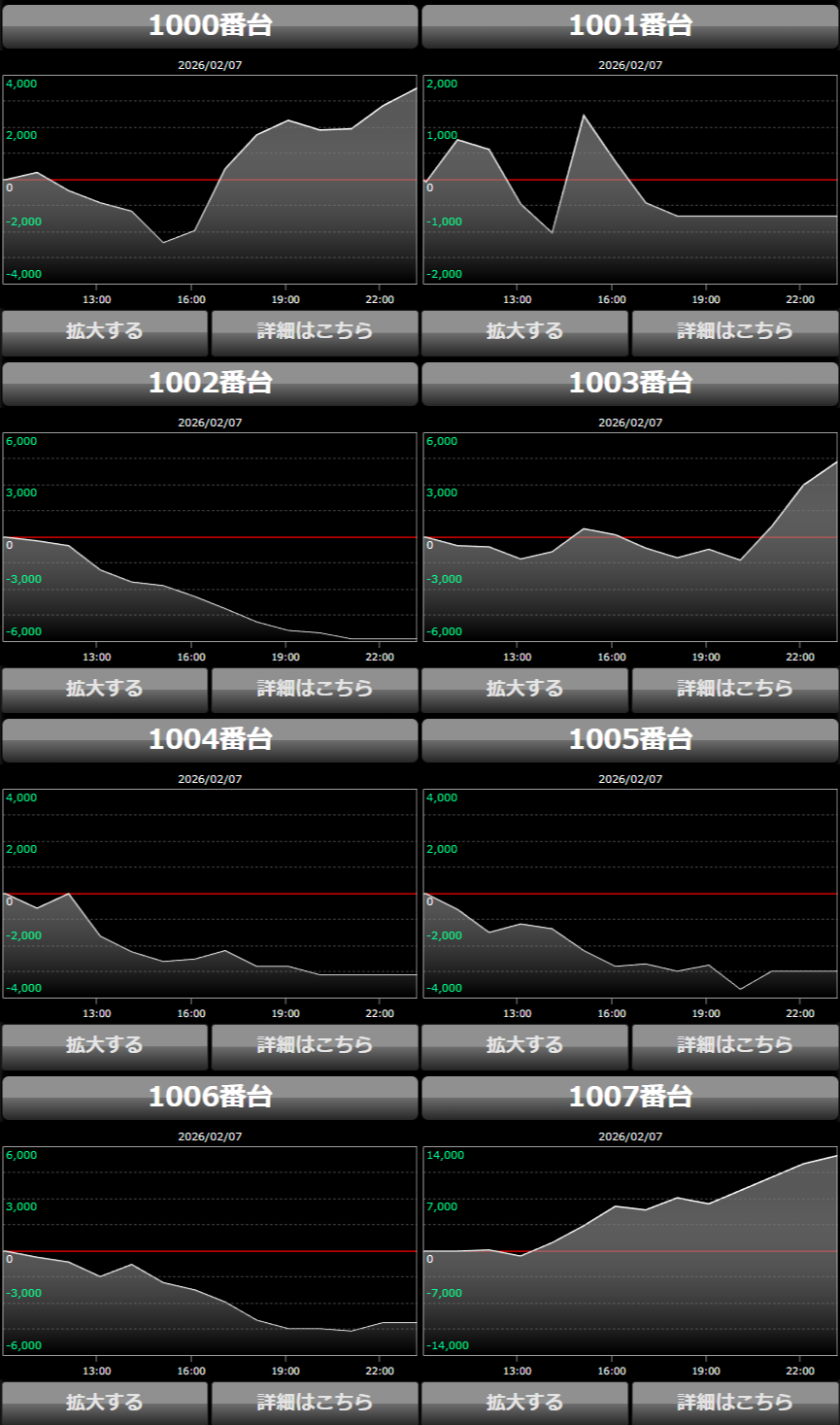This screenshot has height=1425, width=840.
Task: Tap 詳細はこちら under 1003番台
Action: click(x=735, y=690)
